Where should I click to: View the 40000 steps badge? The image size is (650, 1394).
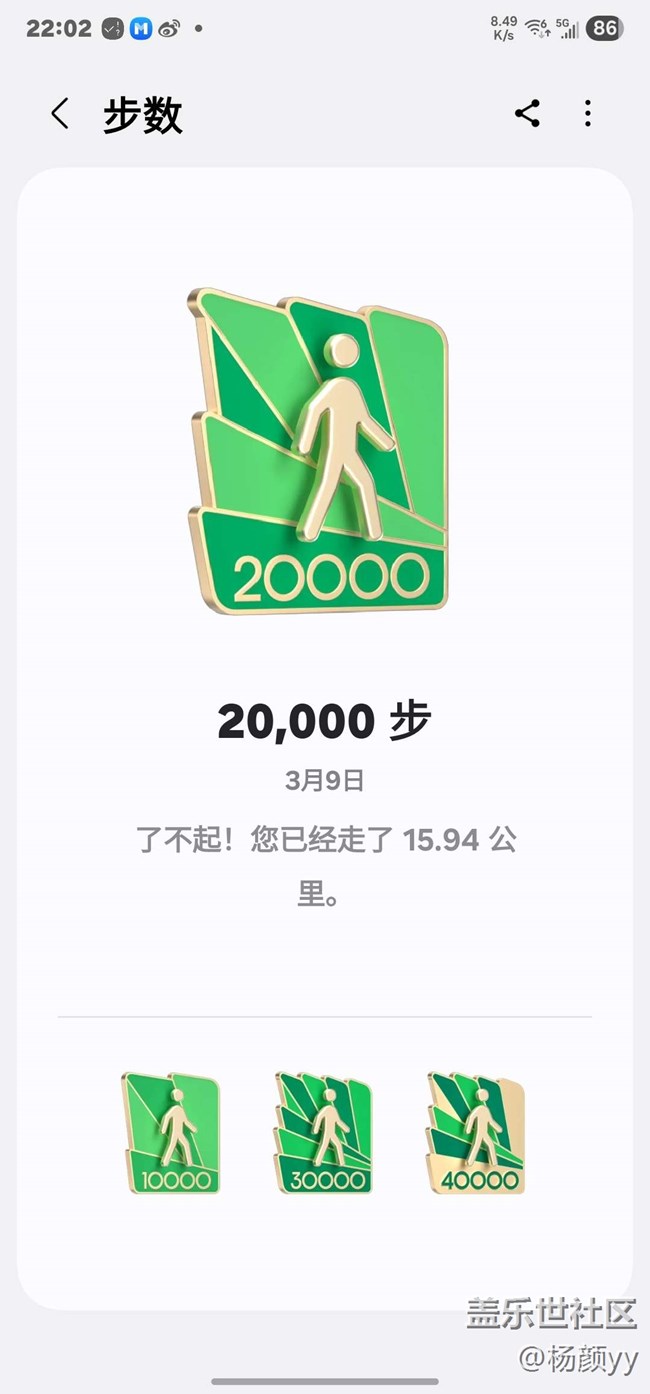[x=476, y=1133]
